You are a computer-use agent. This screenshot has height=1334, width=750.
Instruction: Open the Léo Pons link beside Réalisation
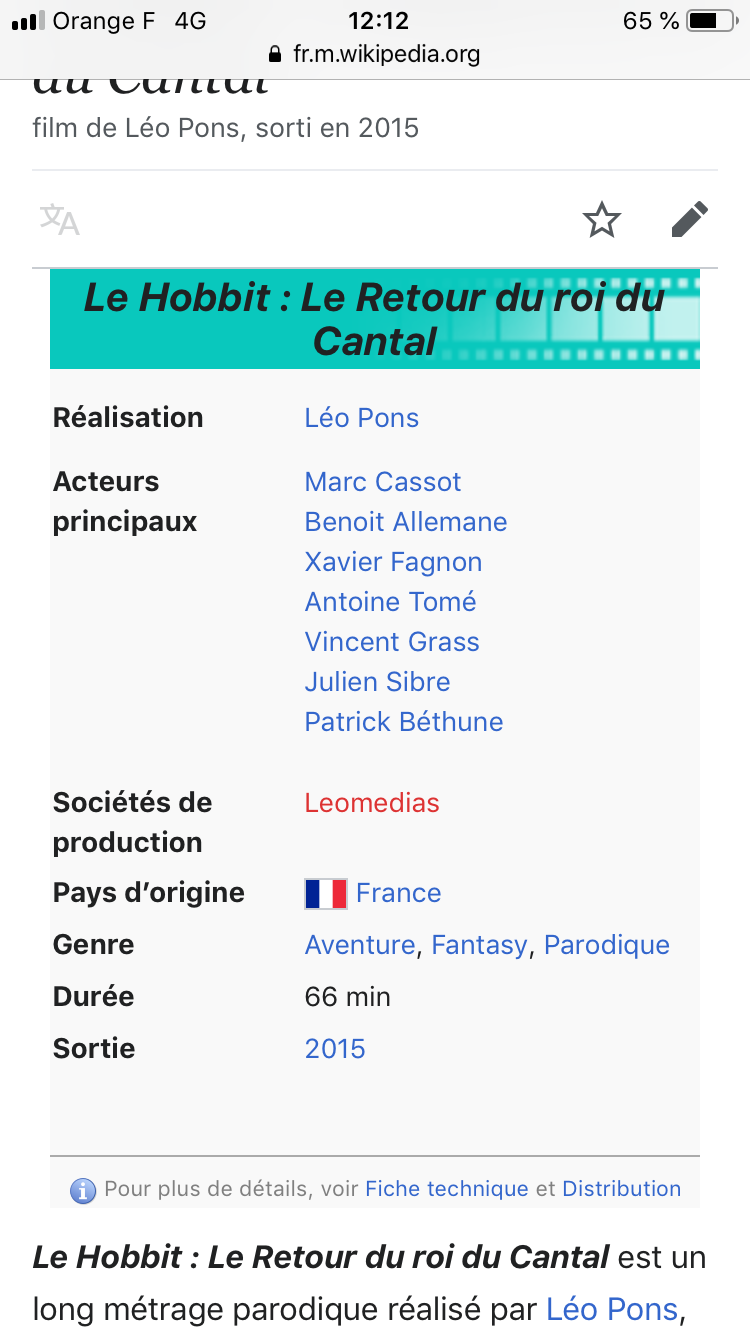point(361,418)
